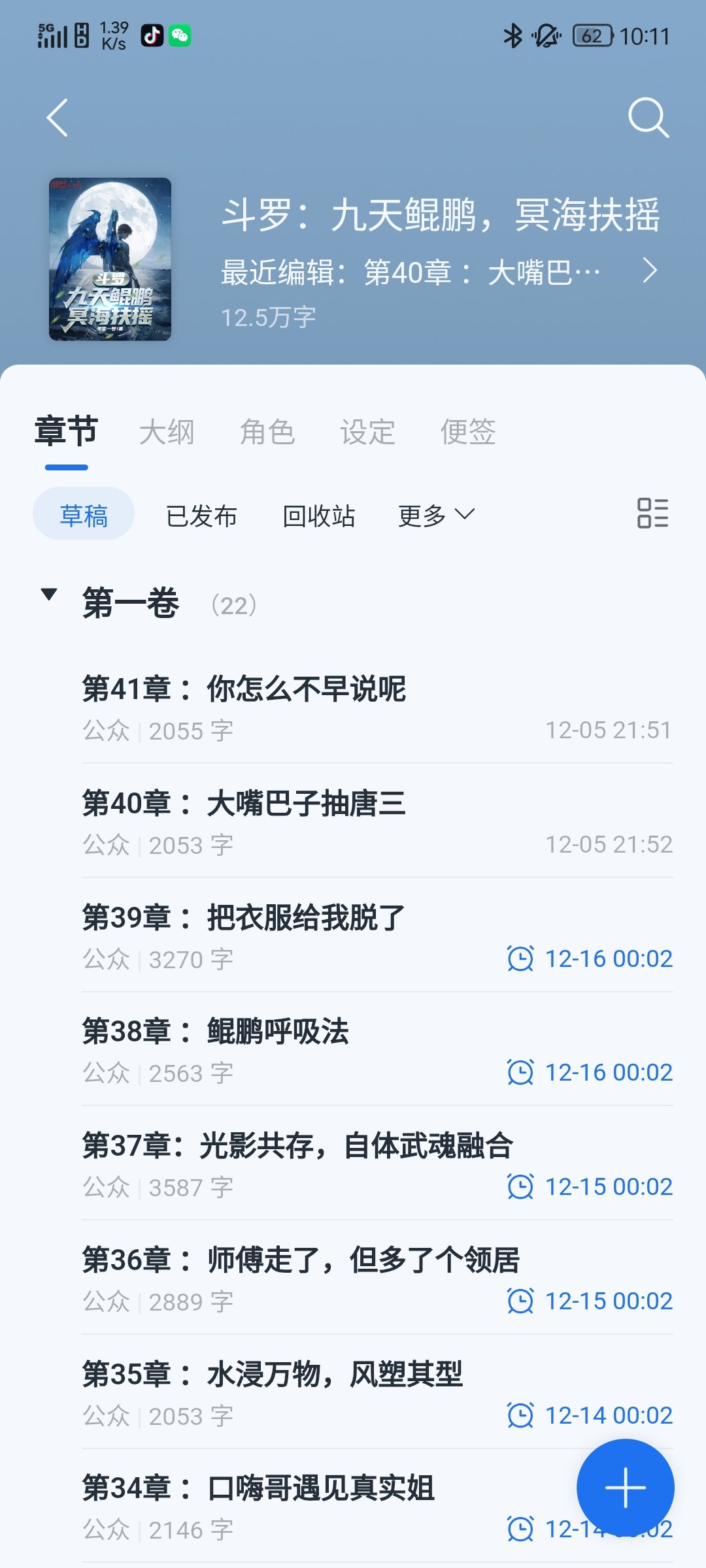Switch to the 设定 tab
The width and height of the screenshot is (706, 1568).
coord(367,433)
